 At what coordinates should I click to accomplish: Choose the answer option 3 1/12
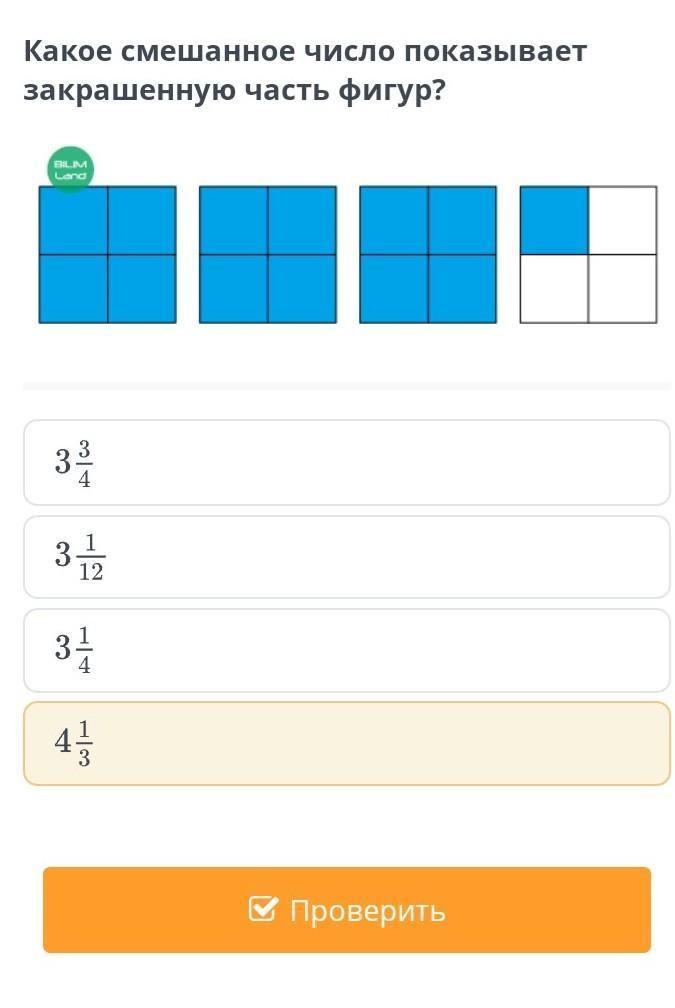pos(346,557)
